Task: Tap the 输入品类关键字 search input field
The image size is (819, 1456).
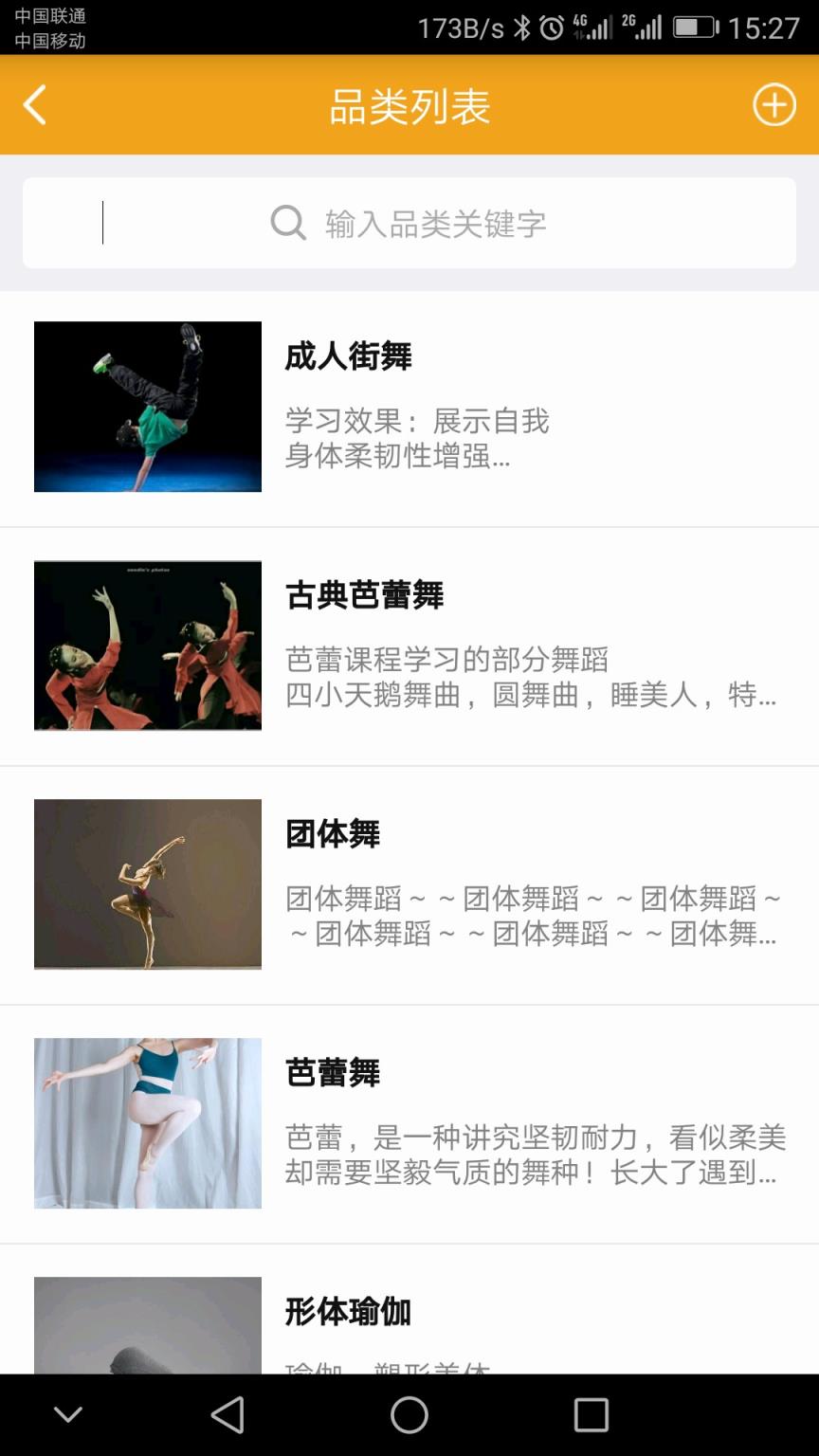Action: (436, 223)
